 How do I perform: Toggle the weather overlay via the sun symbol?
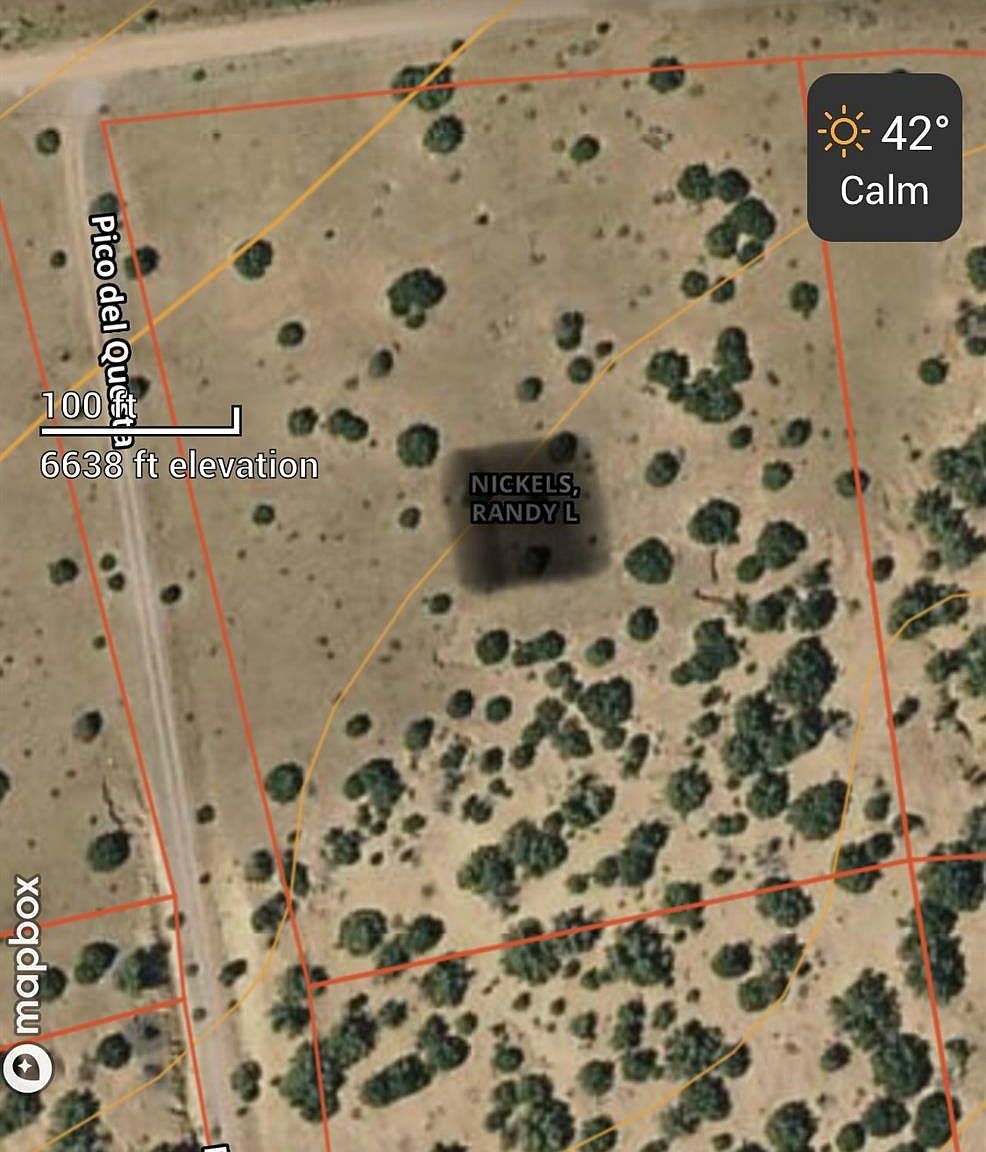(845, 130)
